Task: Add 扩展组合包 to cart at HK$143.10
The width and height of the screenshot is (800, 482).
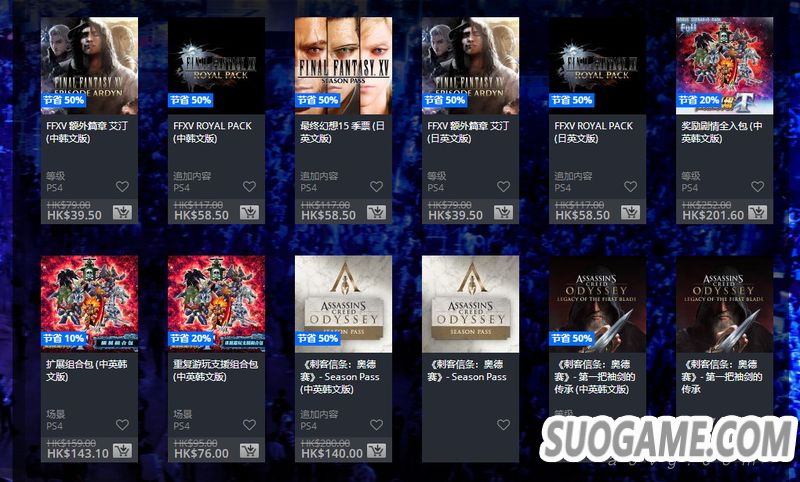Action: coord(122,451)
